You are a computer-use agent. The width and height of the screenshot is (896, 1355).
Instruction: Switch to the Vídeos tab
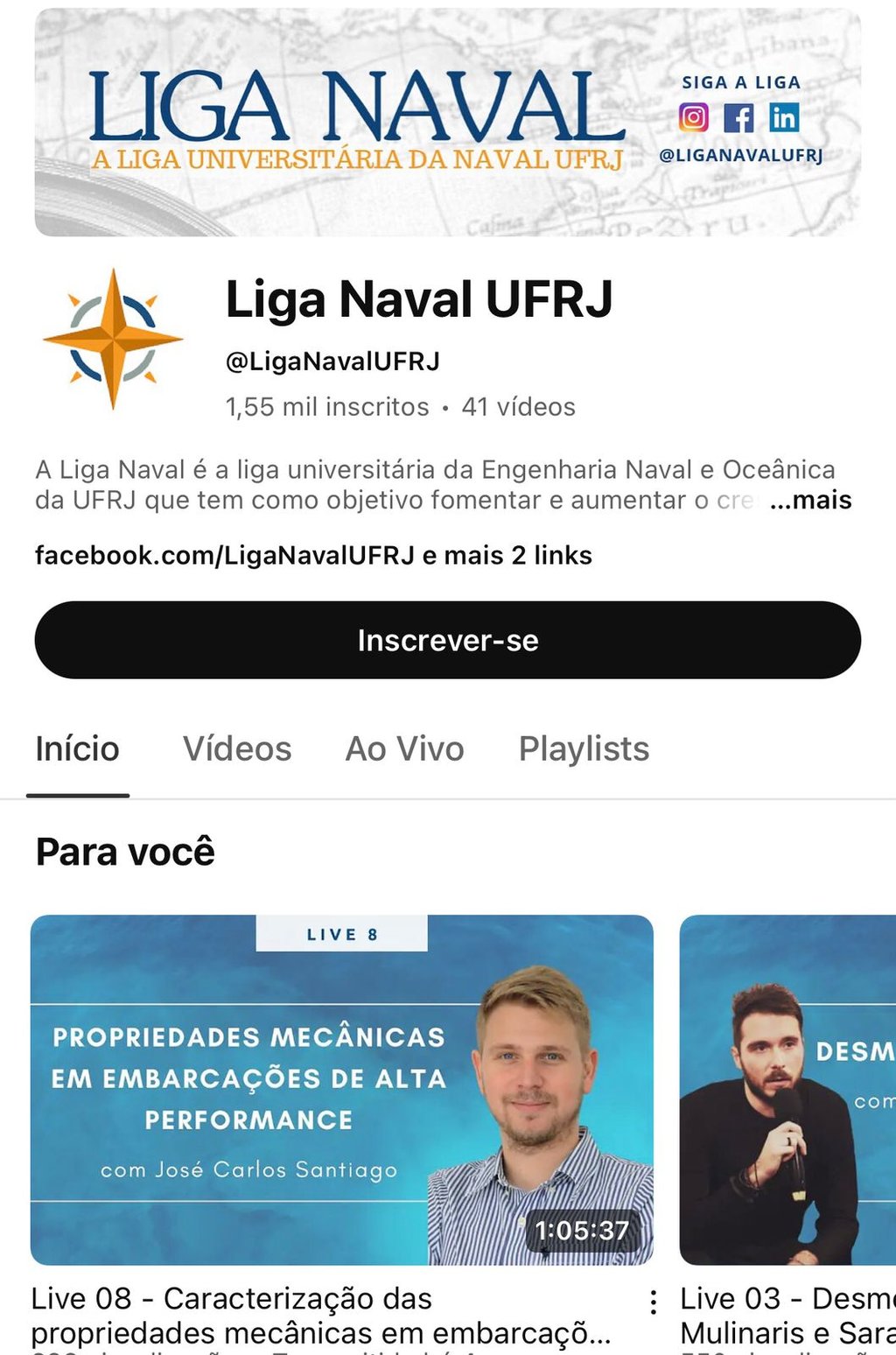coord(237,749)
